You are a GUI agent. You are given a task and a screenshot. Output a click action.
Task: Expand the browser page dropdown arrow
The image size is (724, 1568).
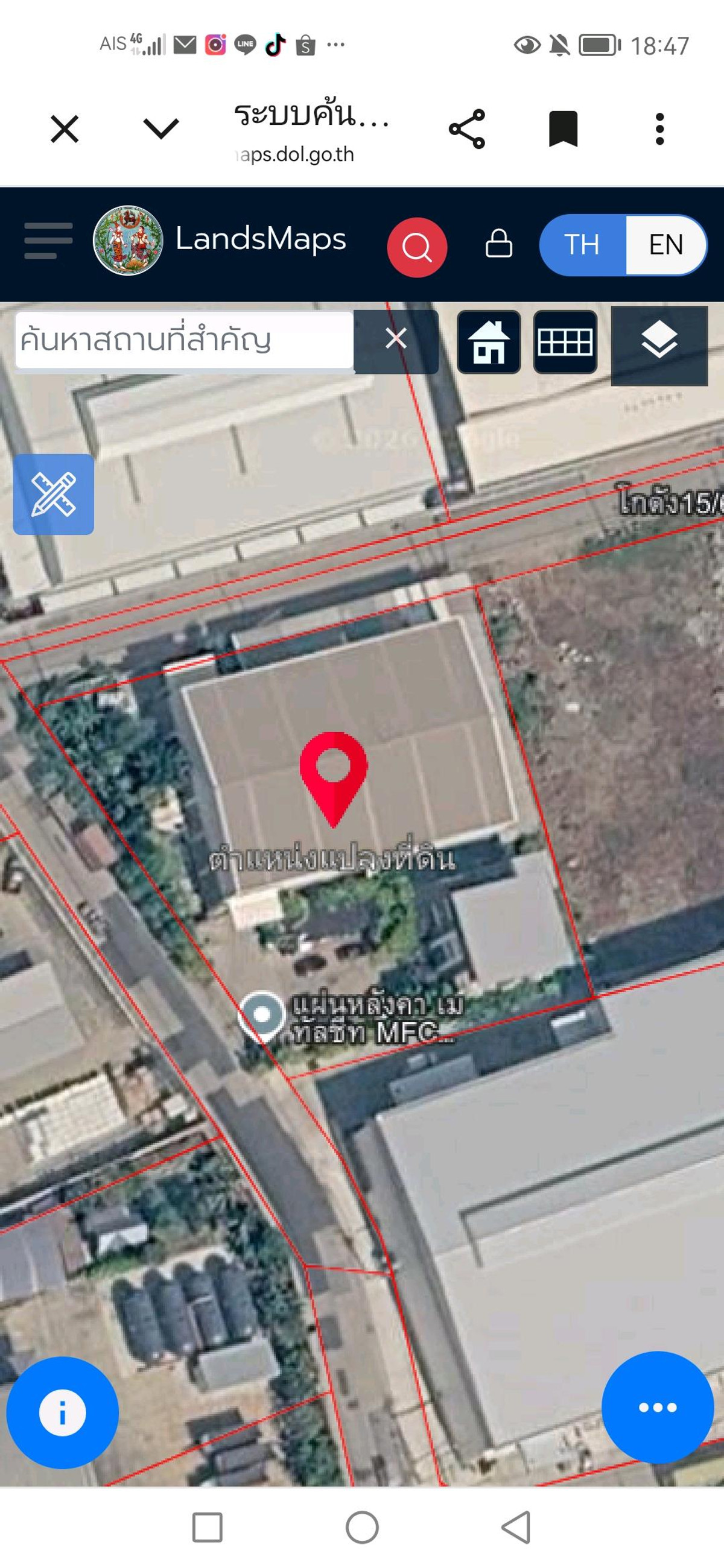pyautogui.click(x=160, y=128)
